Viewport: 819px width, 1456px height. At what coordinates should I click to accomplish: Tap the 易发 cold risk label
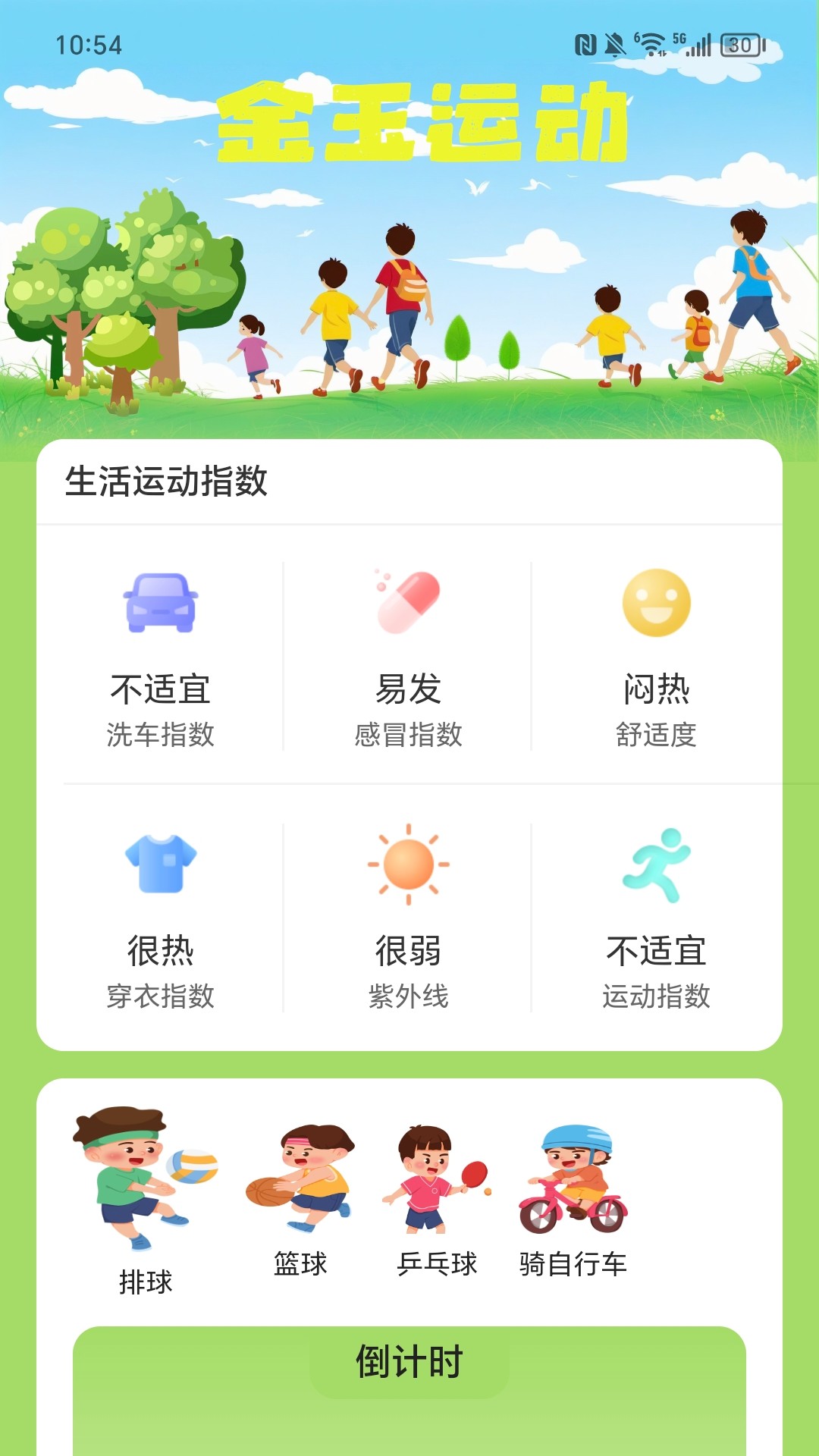pos(407,690)
